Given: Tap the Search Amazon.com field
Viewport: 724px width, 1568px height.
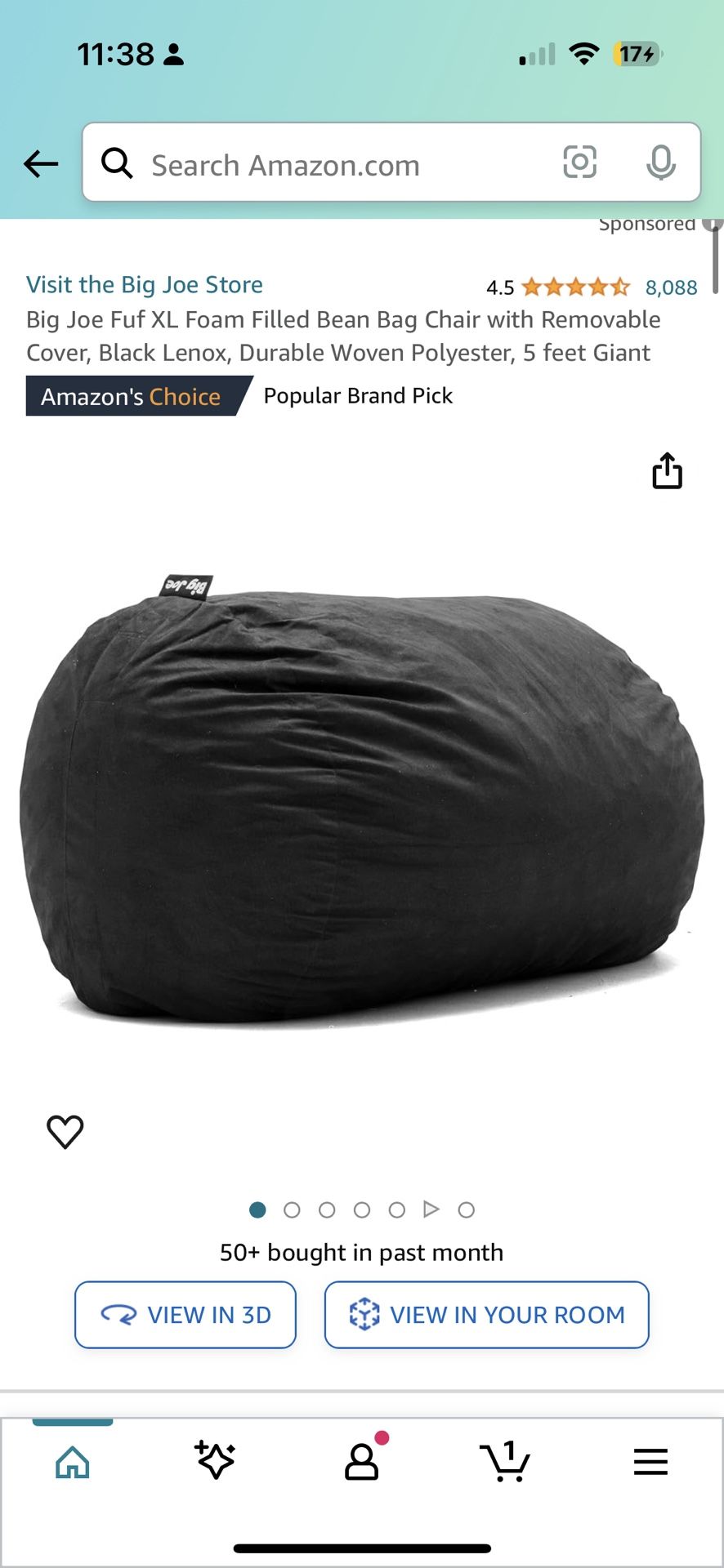Looking at the screenshot, I should [x=327, y=165].
